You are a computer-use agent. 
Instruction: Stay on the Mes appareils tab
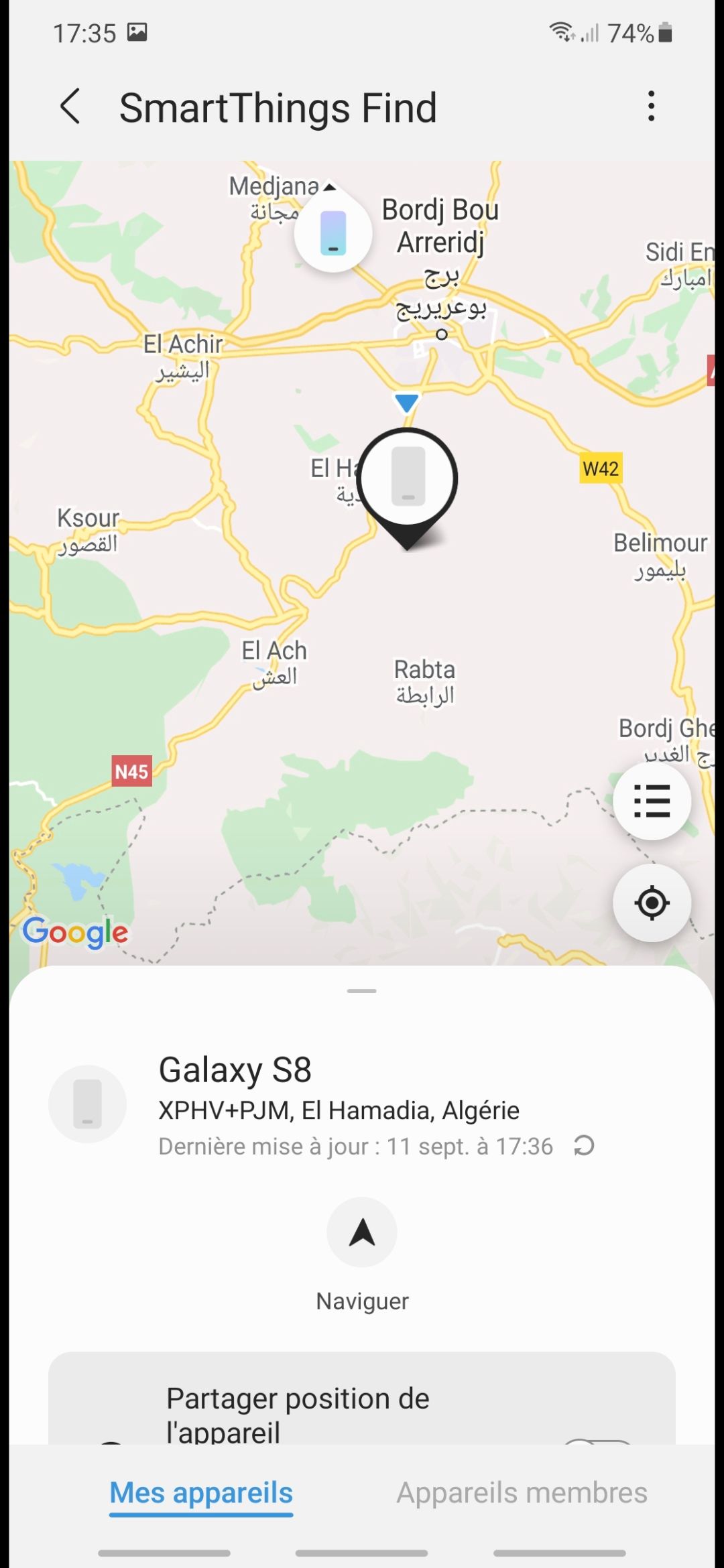coord(200,1493)
